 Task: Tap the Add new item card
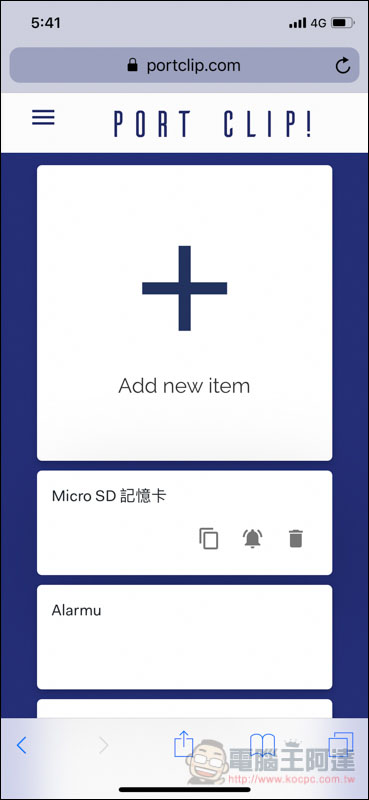pyautogui.click(x=184, y=312)
